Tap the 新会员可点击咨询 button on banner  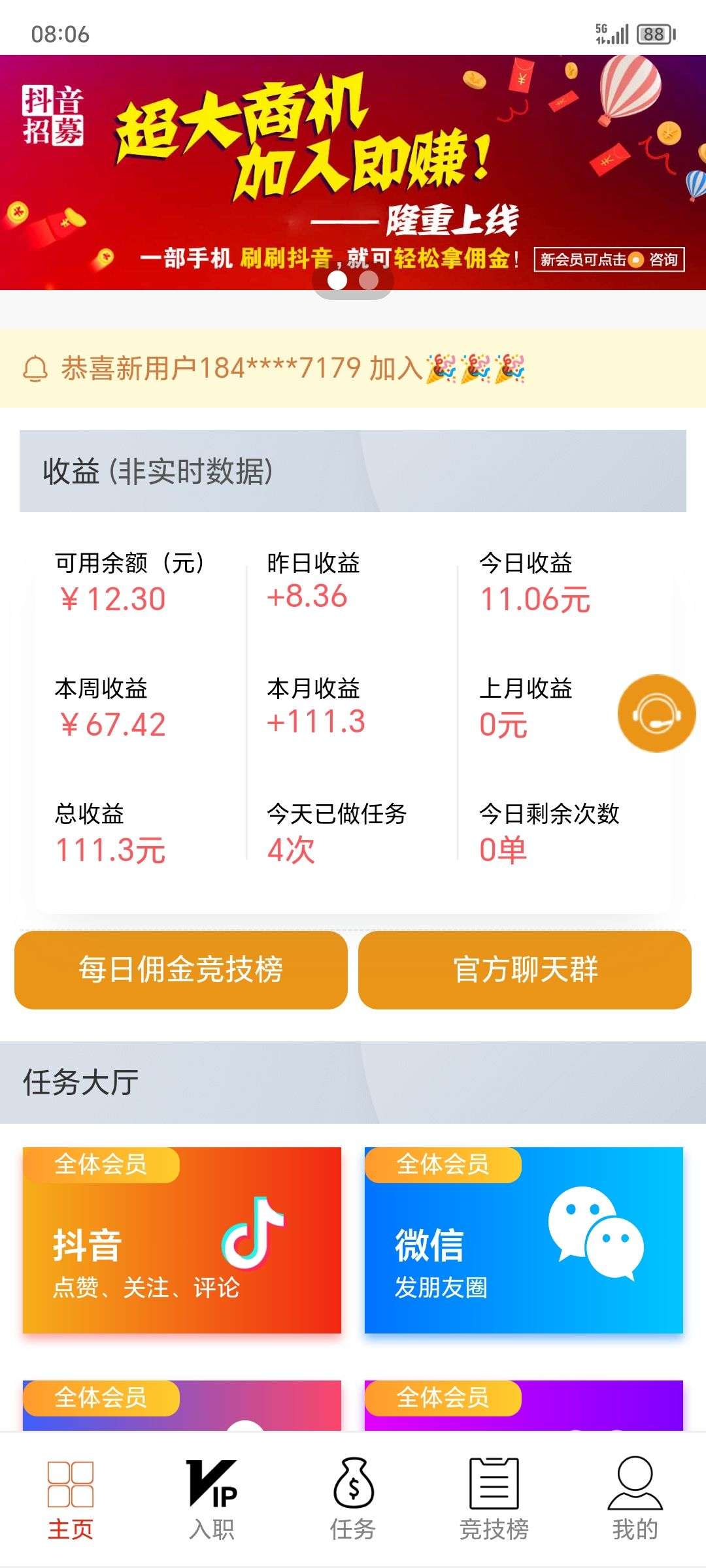pyautogui.click(x=609, y=259)
